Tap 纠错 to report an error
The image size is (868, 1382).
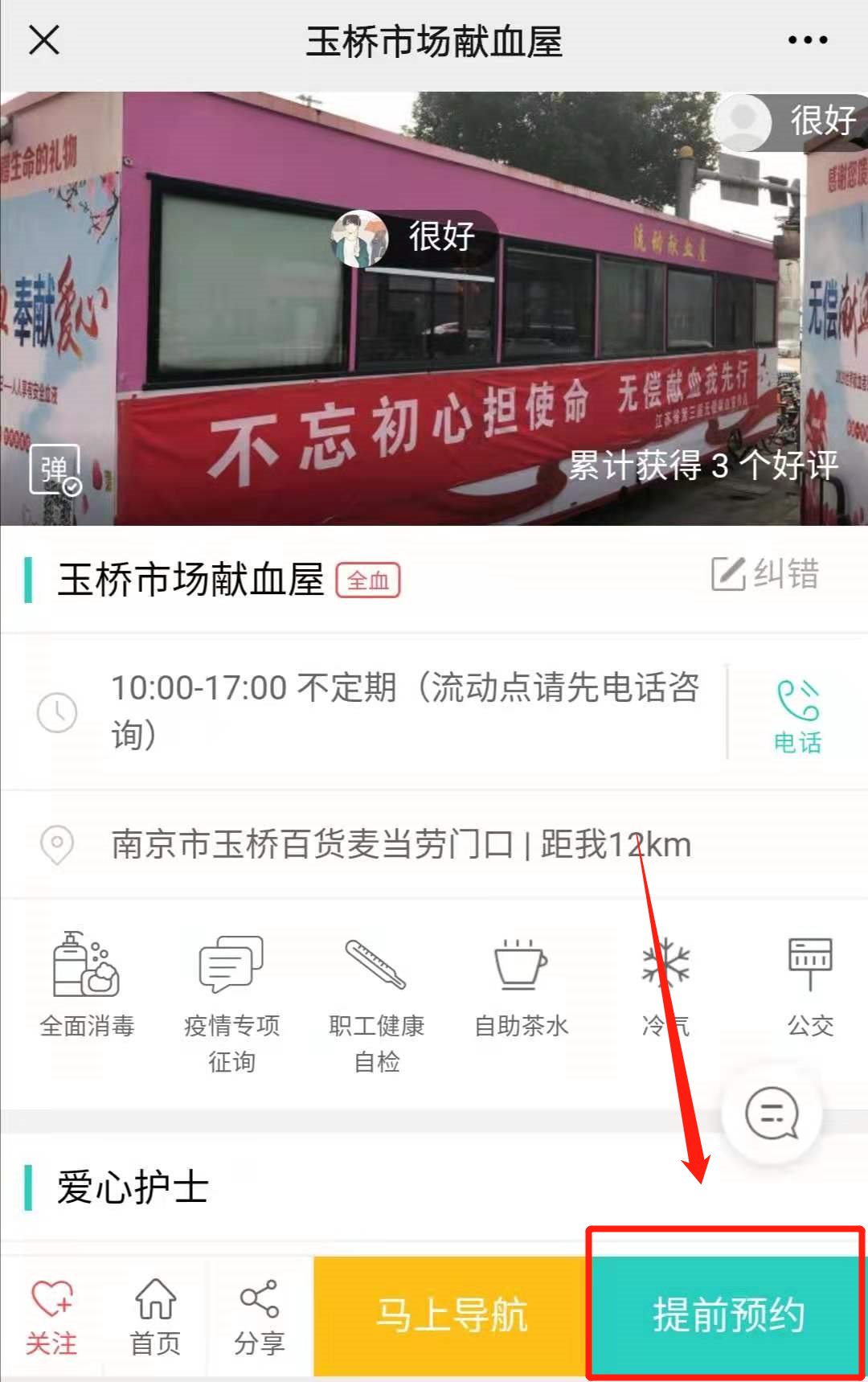tap(764, 574)
